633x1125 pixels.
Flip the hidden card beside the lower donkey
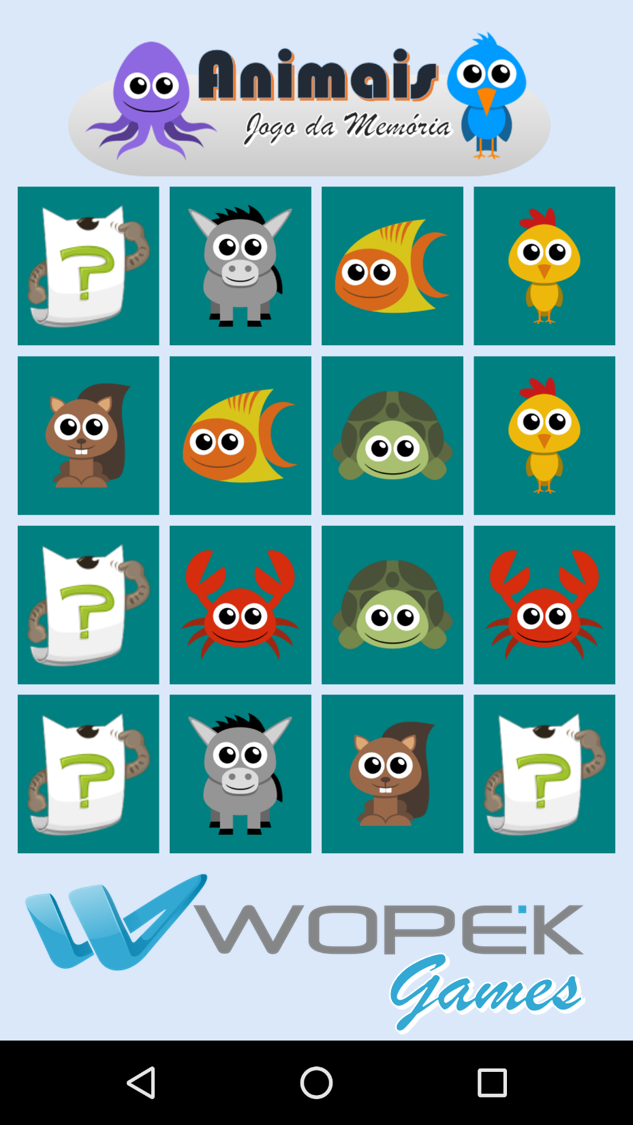(x=88, y=774)
